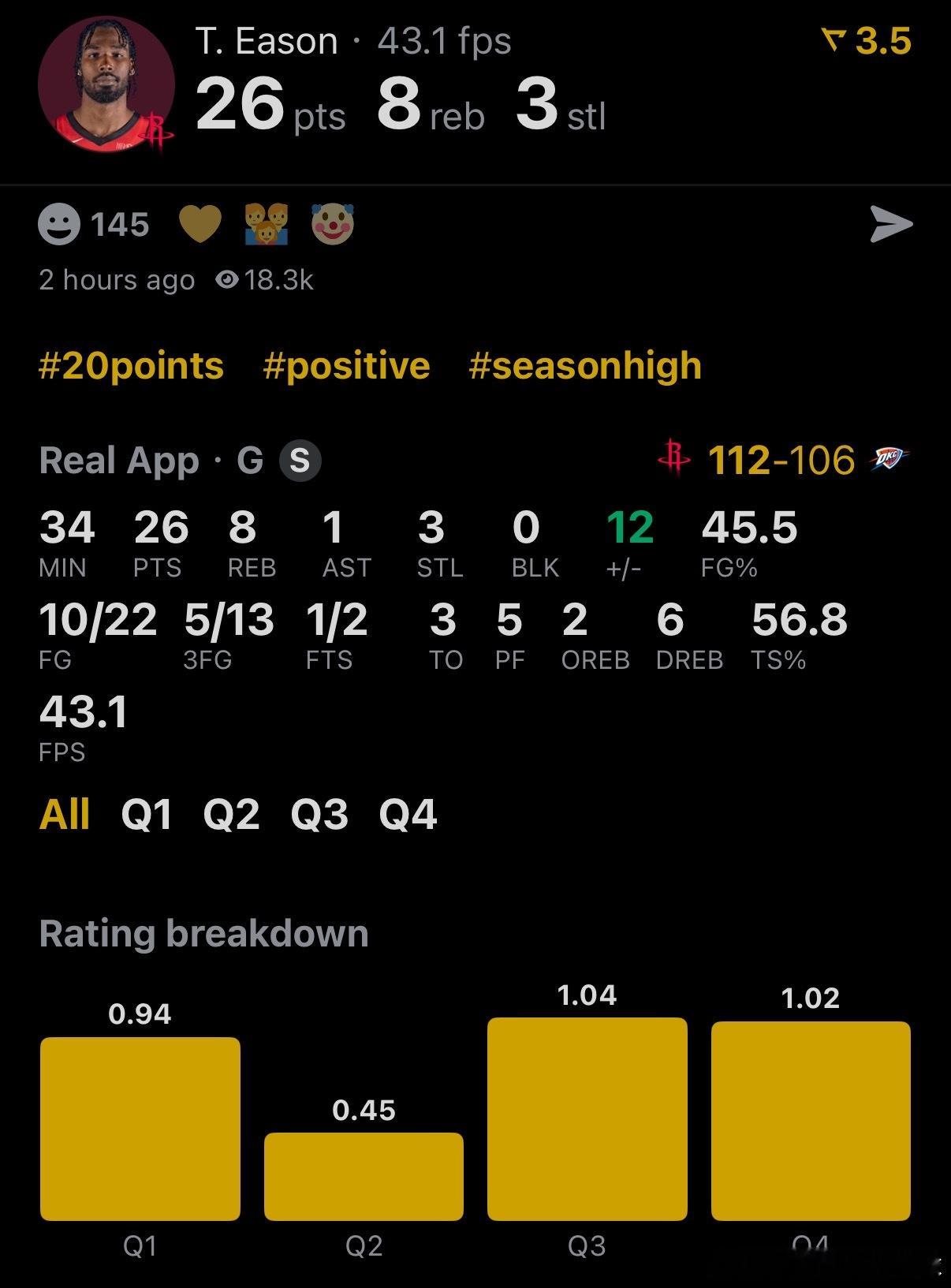Click the family emoji reaction
Image resolution: width=951 pixels, height=1288 pixels.
tap(268, 224)
